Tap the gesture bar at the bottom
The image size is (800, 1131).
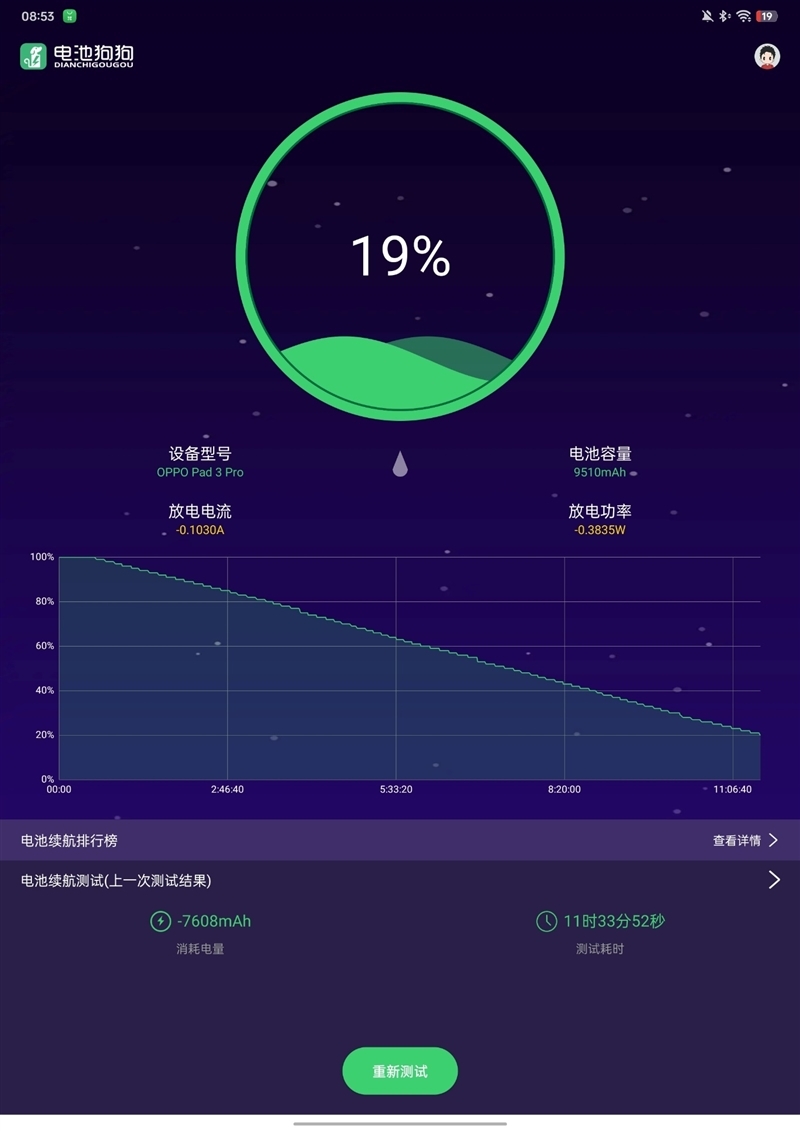tap(400, 1124)
